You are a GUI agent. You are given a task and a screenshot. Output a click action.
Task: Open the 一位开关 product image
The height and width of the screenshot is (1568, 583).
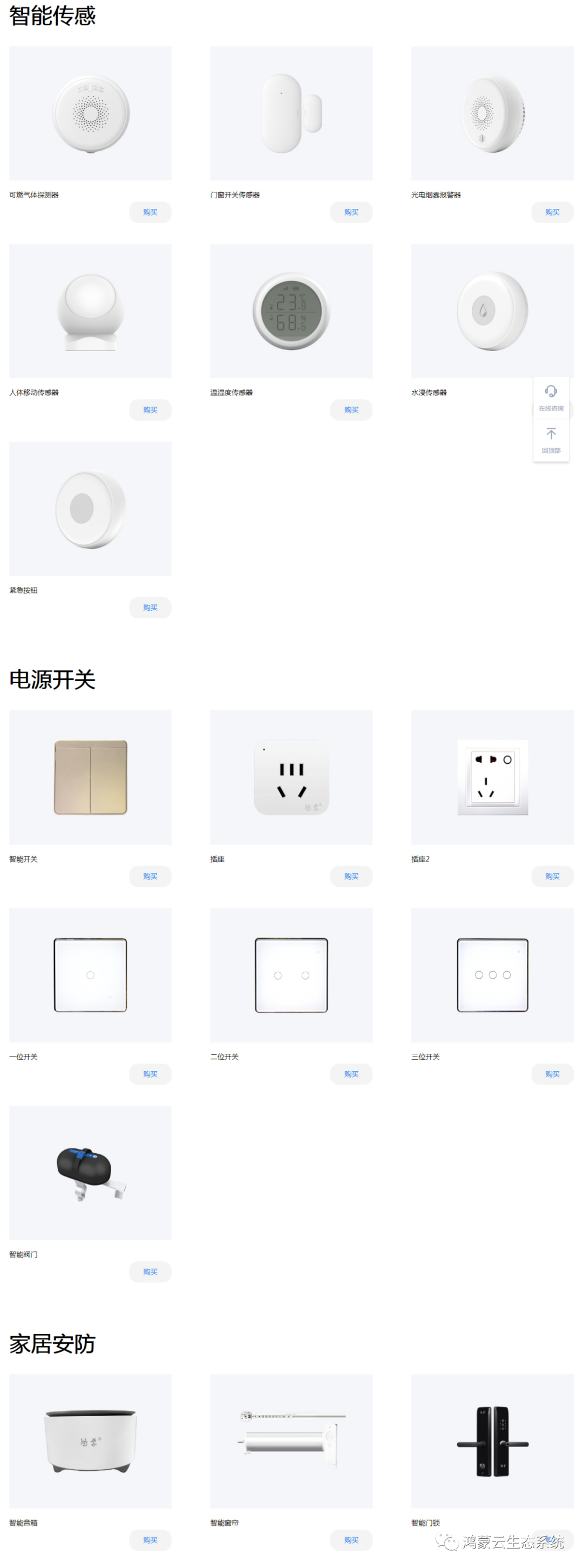click(90, 974)
